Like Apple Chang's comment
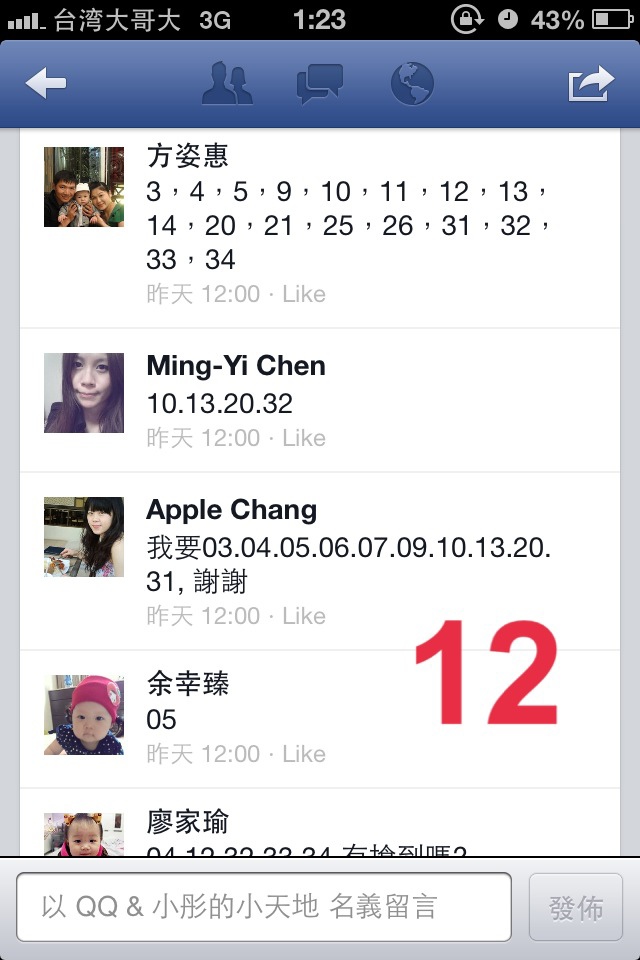This screenshot has height=960, width=640. 304,616
